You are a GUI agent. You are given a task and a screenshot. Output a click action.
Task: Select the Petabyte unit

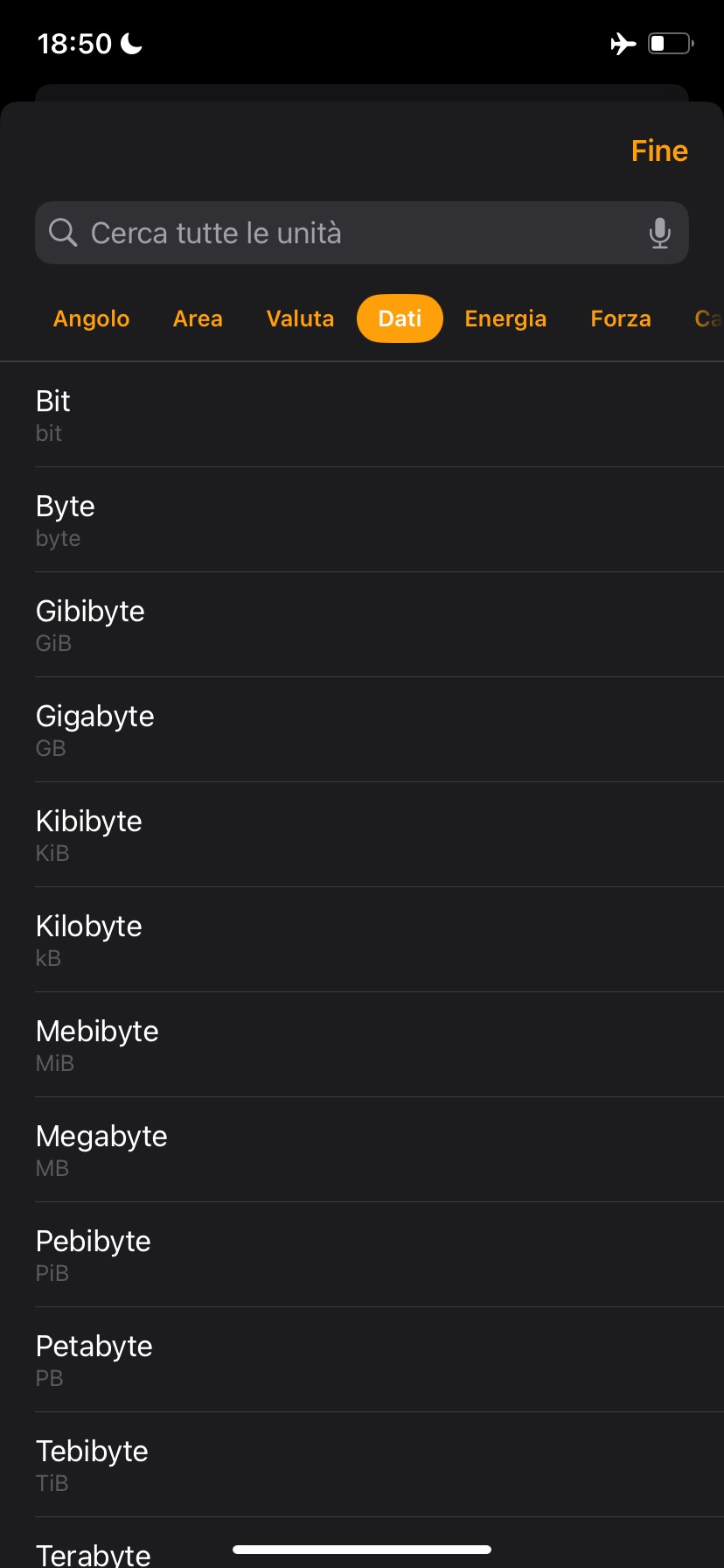click(x=362, y=1360)
